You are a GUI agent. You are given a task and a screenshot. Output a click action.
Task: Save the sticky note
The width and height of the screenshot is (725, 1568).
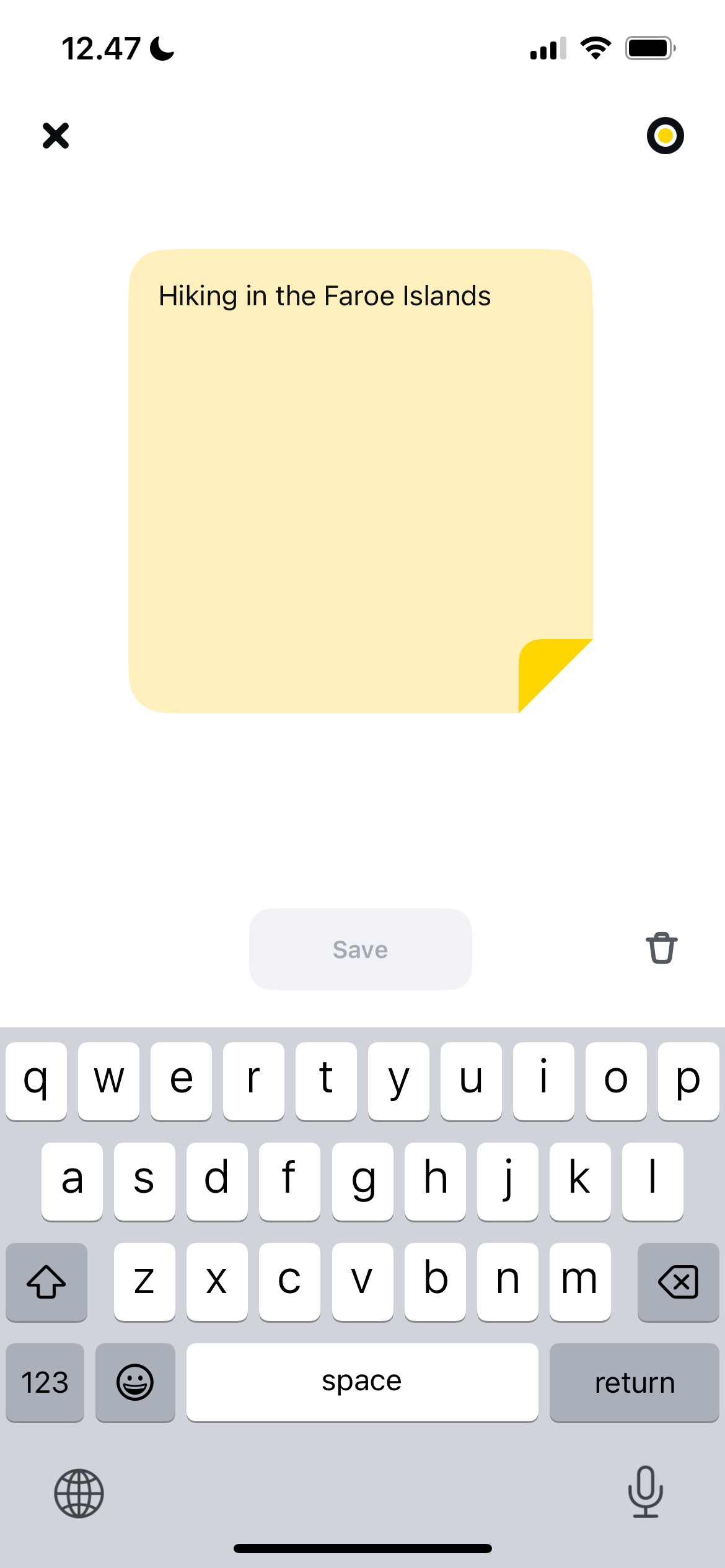pyautogui.click(x=360, y=949)
